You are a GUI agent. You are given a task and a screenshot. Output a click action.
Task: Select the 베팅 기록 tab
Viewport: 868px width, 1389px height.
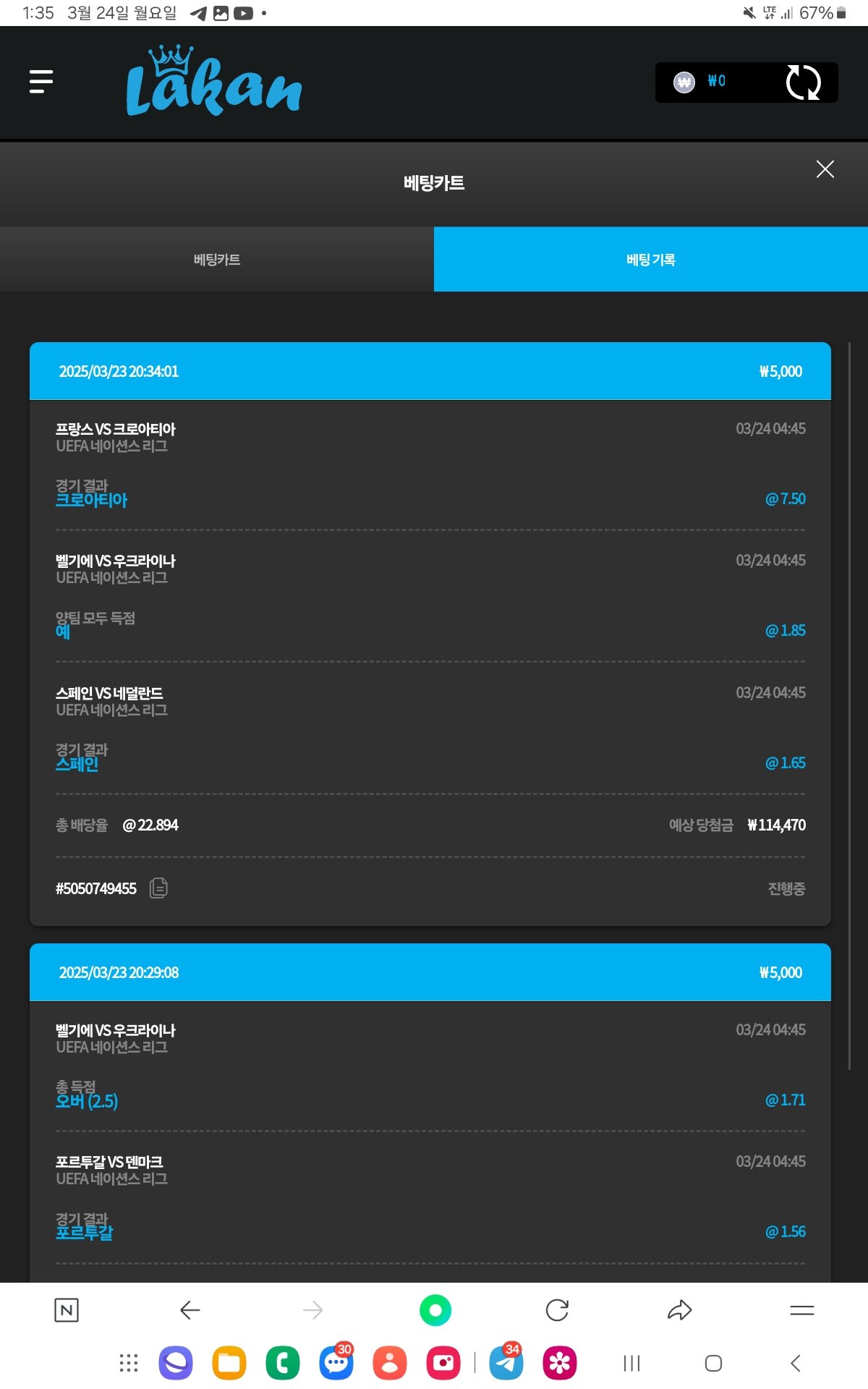point(651,260)
